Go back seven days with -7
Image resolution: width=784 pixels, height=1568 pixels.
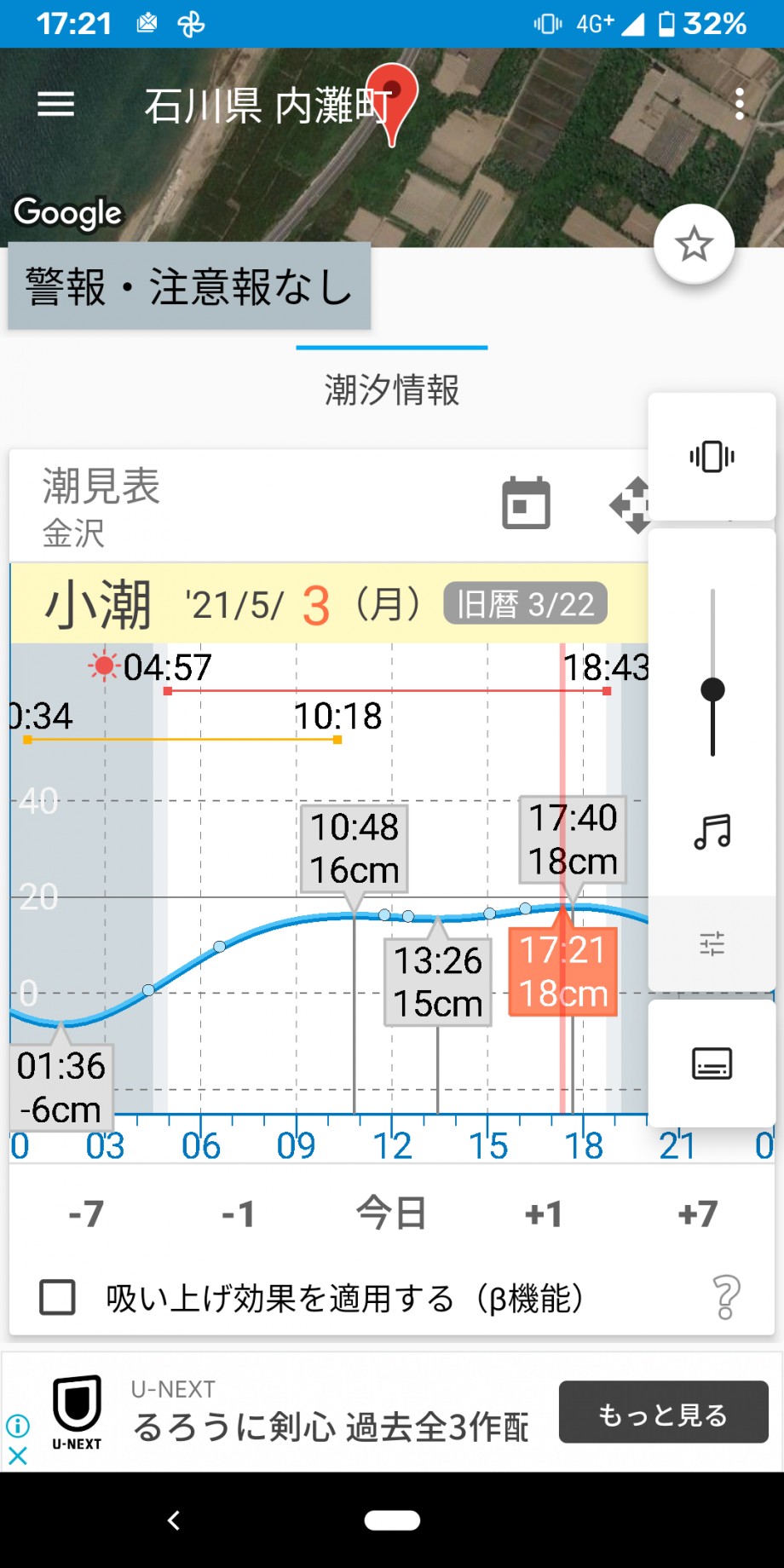click(x=86, y=1213)
